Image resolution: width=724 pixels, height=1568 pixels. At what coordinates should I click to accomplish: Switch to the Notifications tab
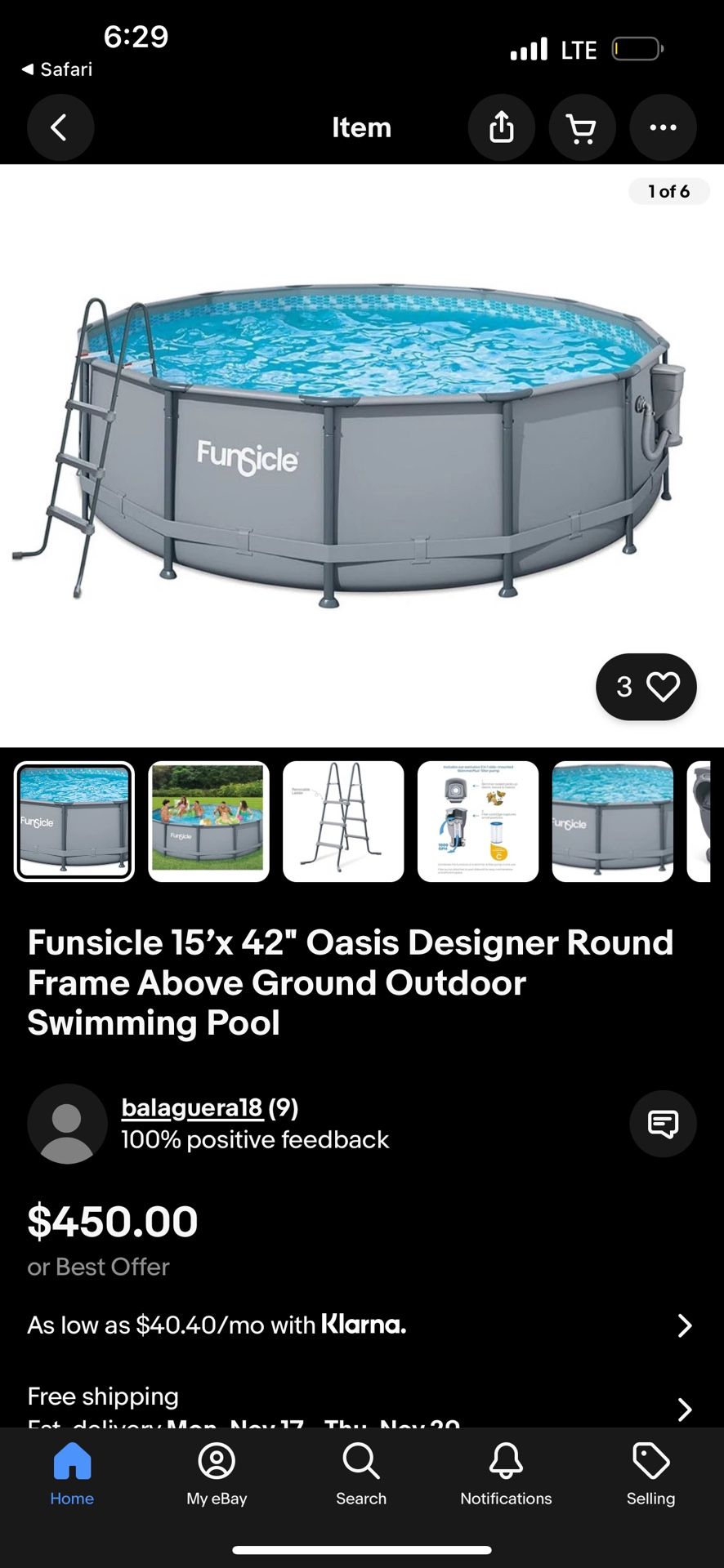[x=506, y=1473]
